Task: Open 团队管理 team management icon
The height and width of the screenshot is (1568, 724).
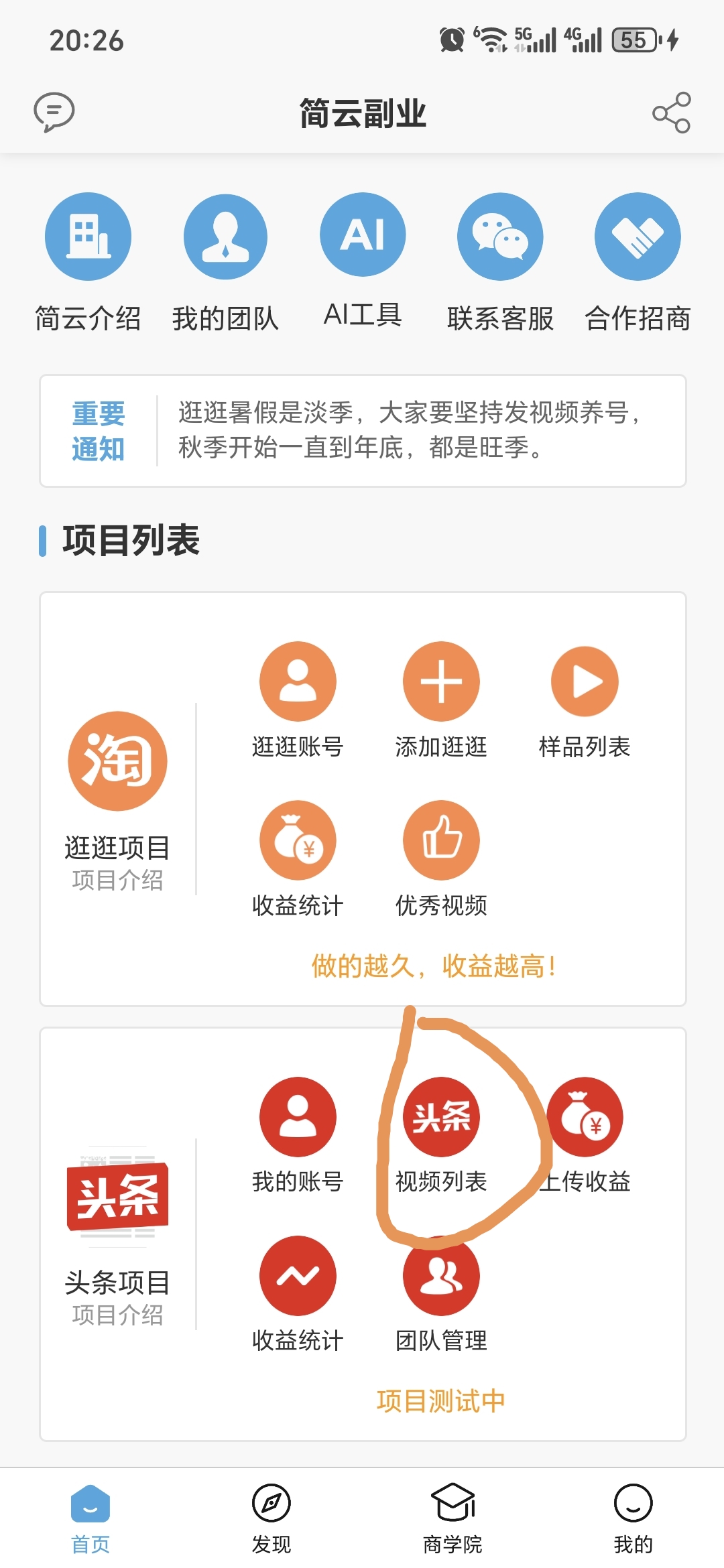Action: tap(440, 1277)
